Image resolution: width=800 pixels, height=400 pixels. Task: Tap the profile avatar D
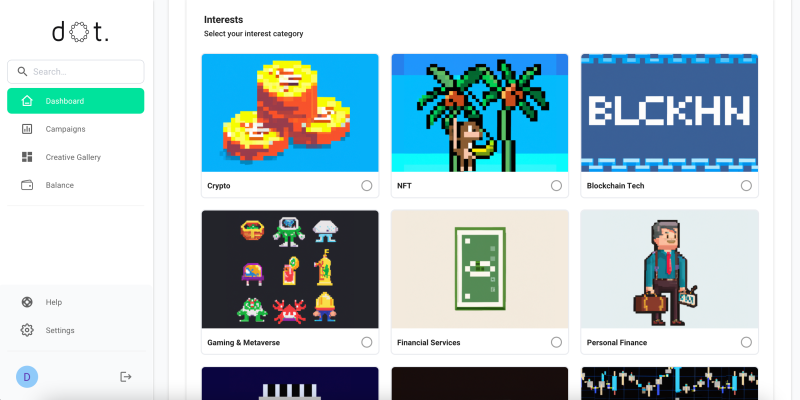27,376
